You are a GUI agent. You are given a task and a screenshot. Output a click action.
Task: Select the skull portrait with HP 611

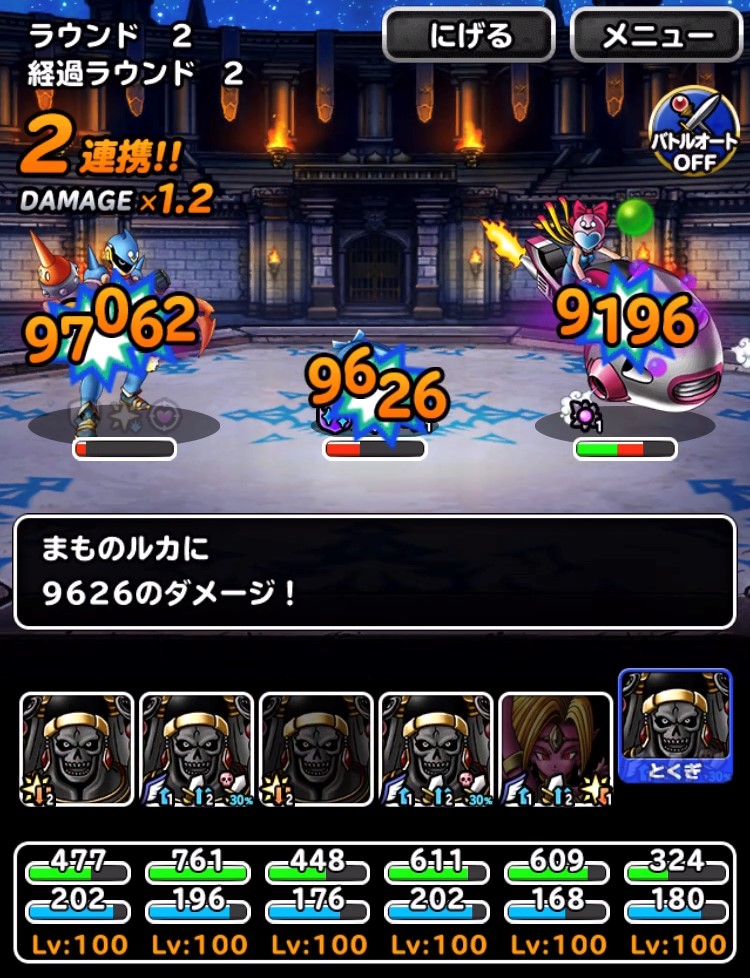coord(436,749)
